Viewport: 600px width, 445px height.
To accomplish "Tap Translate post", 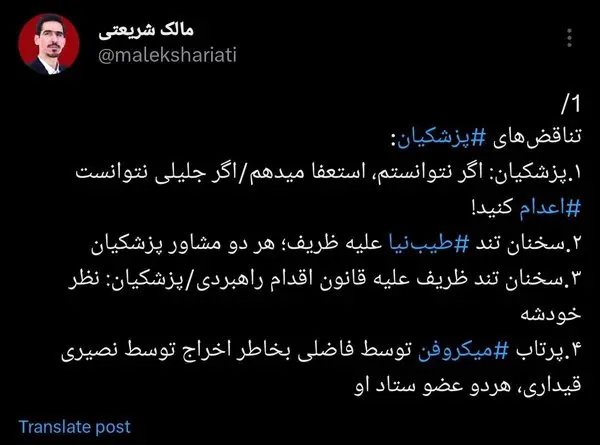I will [74, 426].
